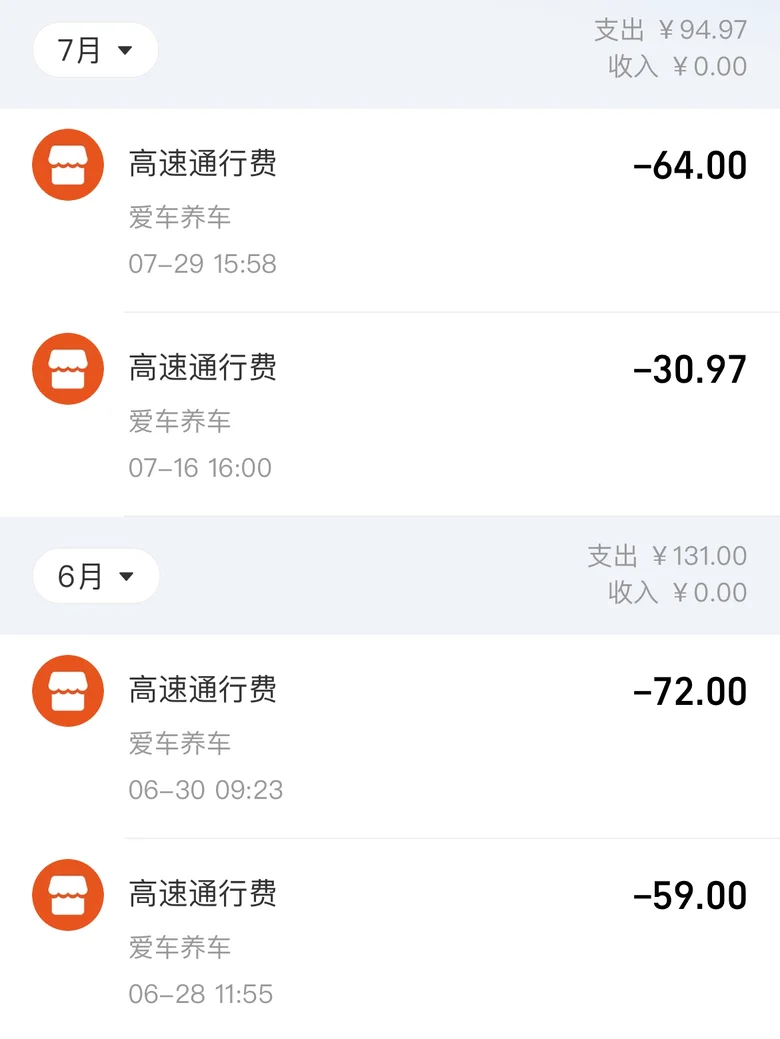780x1039 pixels.
Task: Open the 6月 month dropdown
Action: (95, 576)
